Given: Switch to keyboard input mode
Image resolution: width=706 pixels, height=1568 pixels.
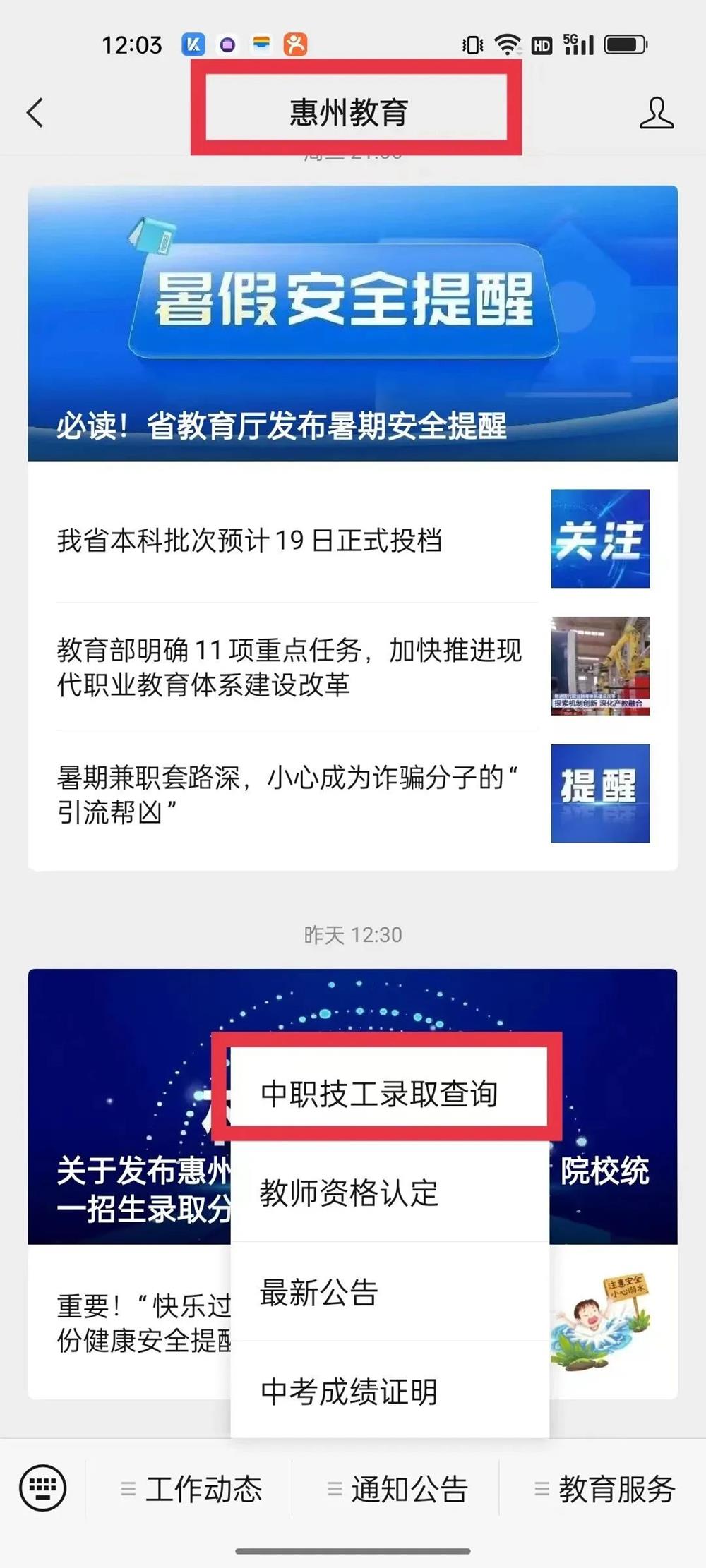Looking at the screenshot, I should point(43,1488).
